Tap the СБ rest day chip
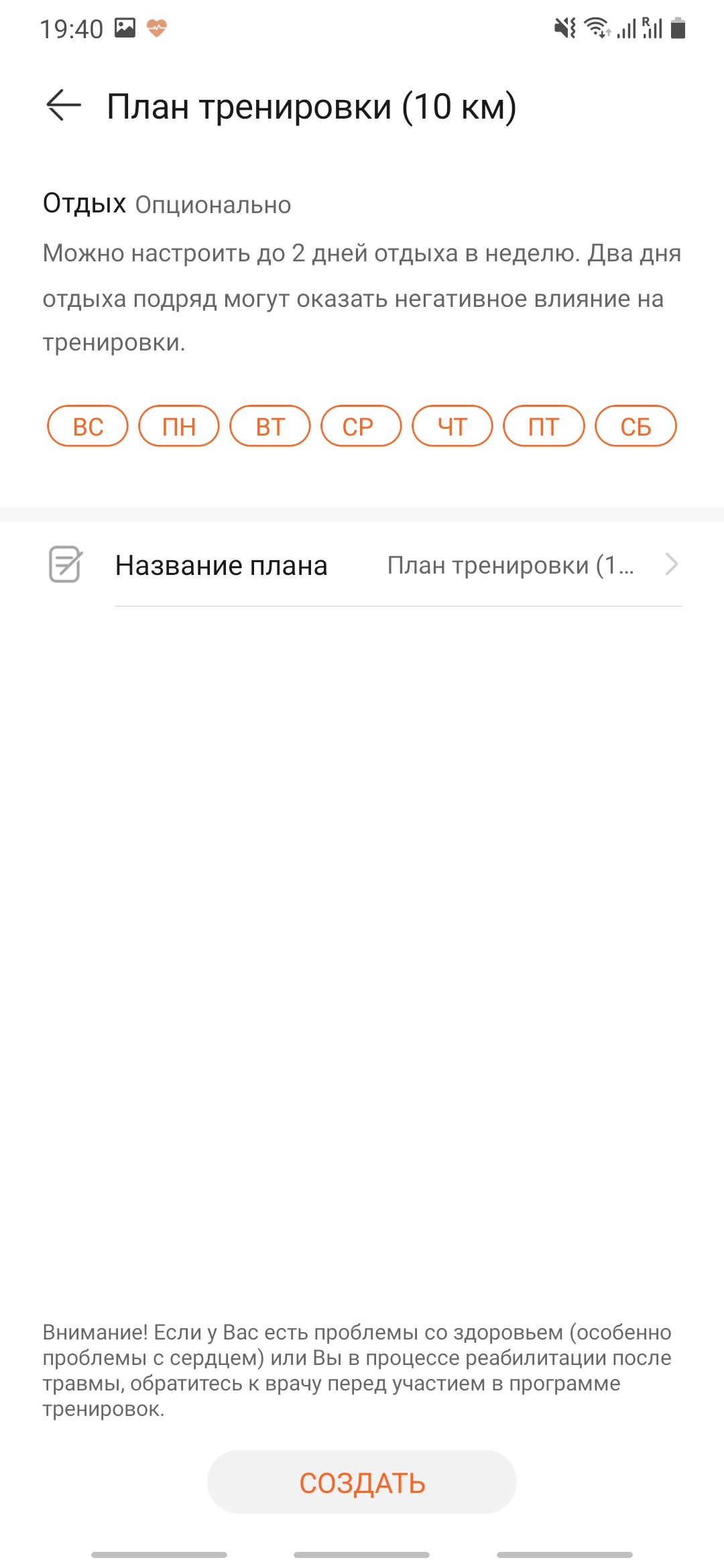 pyautogui.click(x=636, y=426)
